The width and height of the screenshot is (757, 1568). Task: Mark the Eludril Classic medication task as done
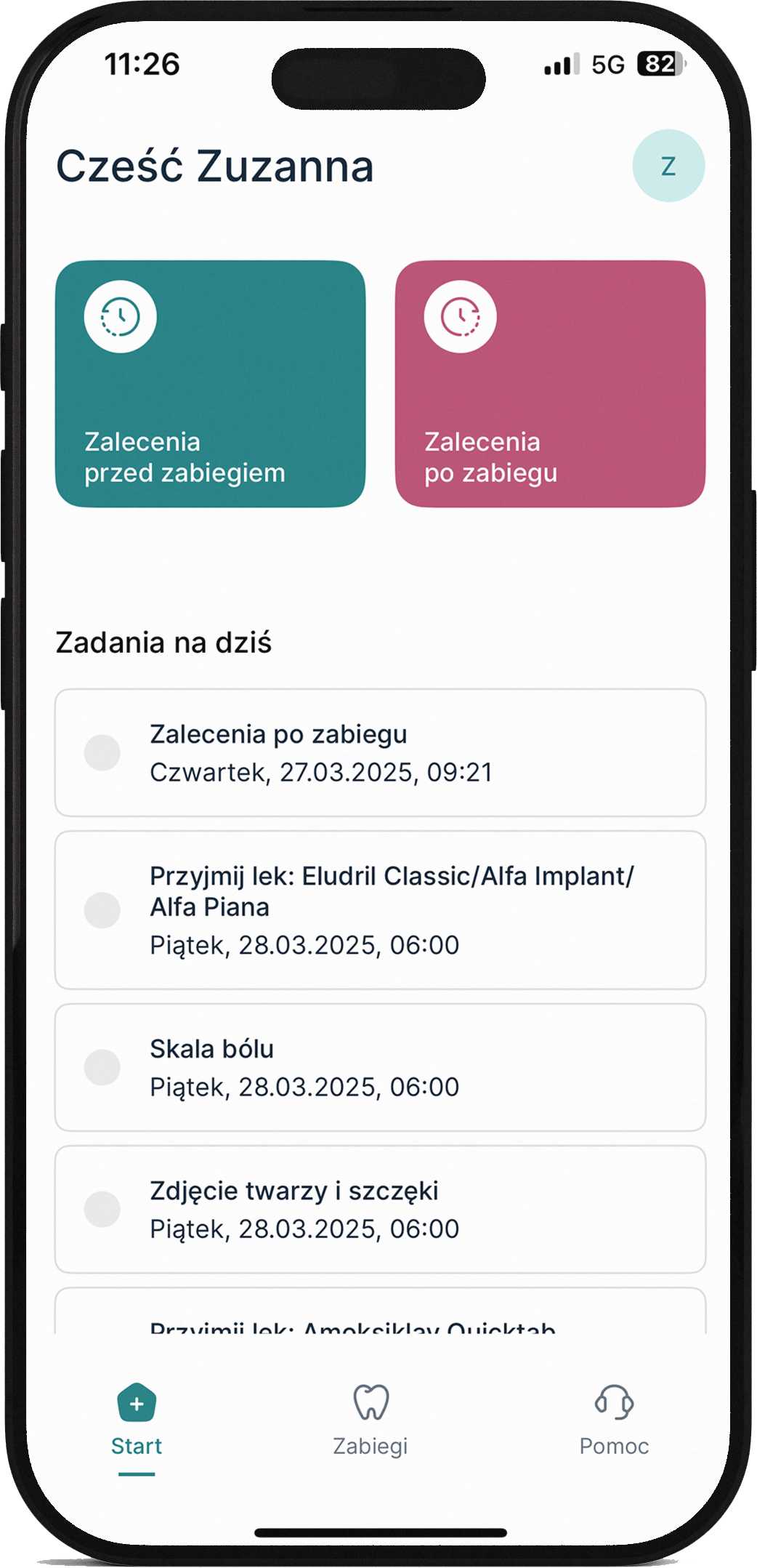coord(102,910)
